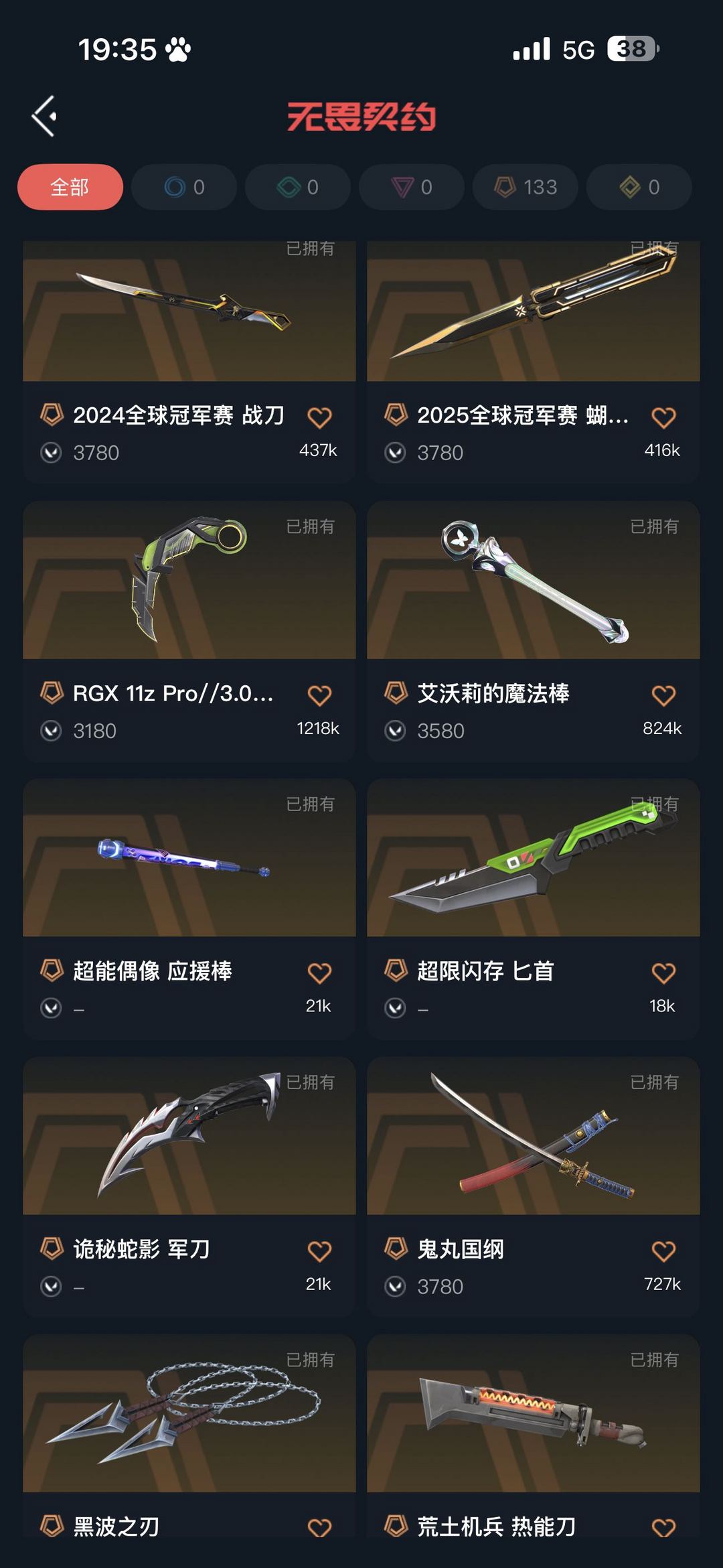Open the RGX 11z Pro karambit card
Image resolution: width=723 pixels, height=1568 pixels.
tap(189, 631)
